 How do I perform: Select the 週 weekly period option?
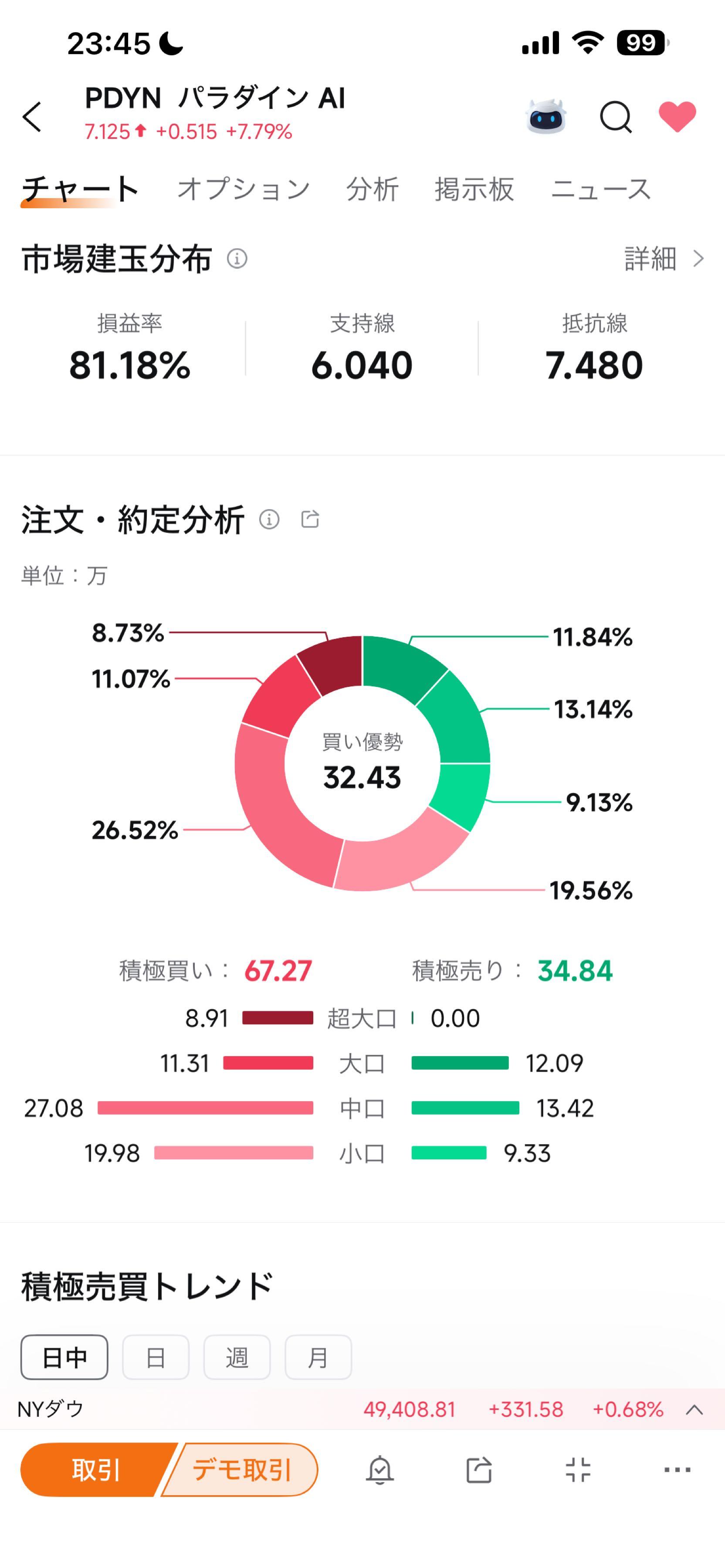(237, 1357)
